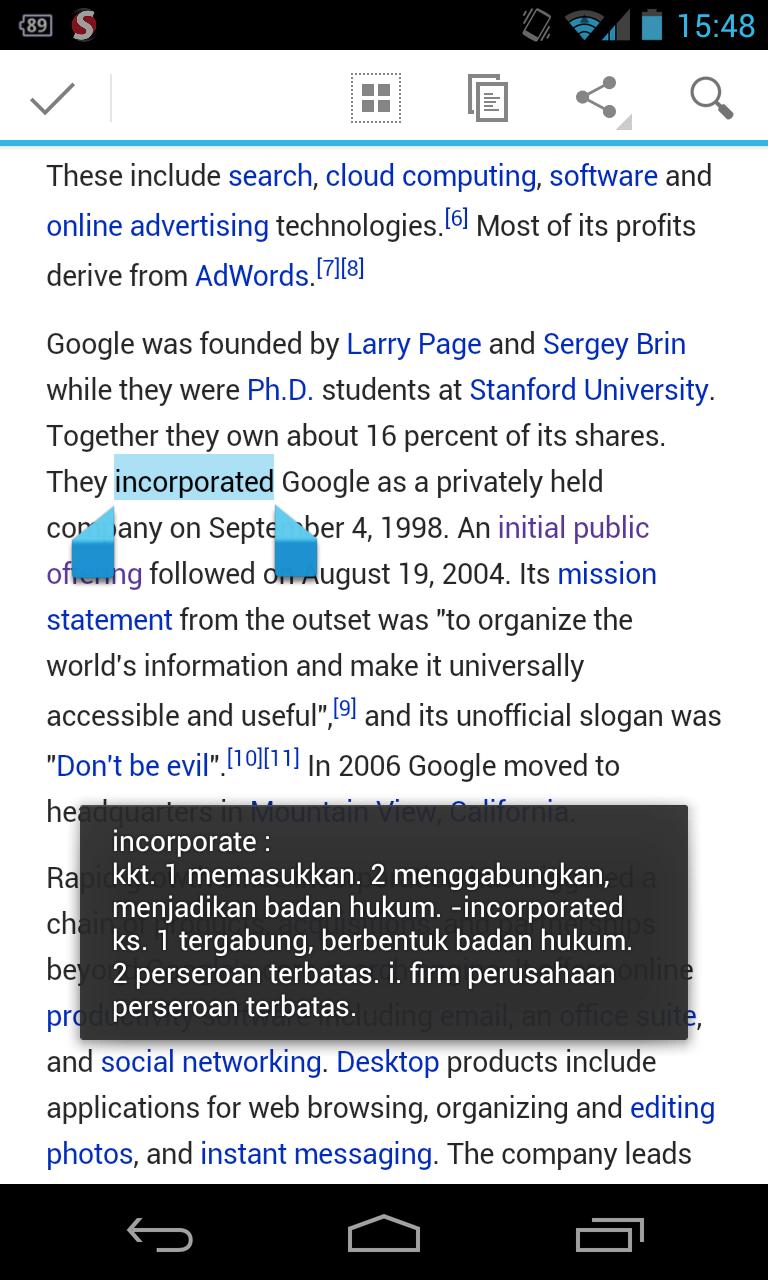Open the Don't be evil link
The height and width of the screenshot is (1280, 768).
pos(133,766)
